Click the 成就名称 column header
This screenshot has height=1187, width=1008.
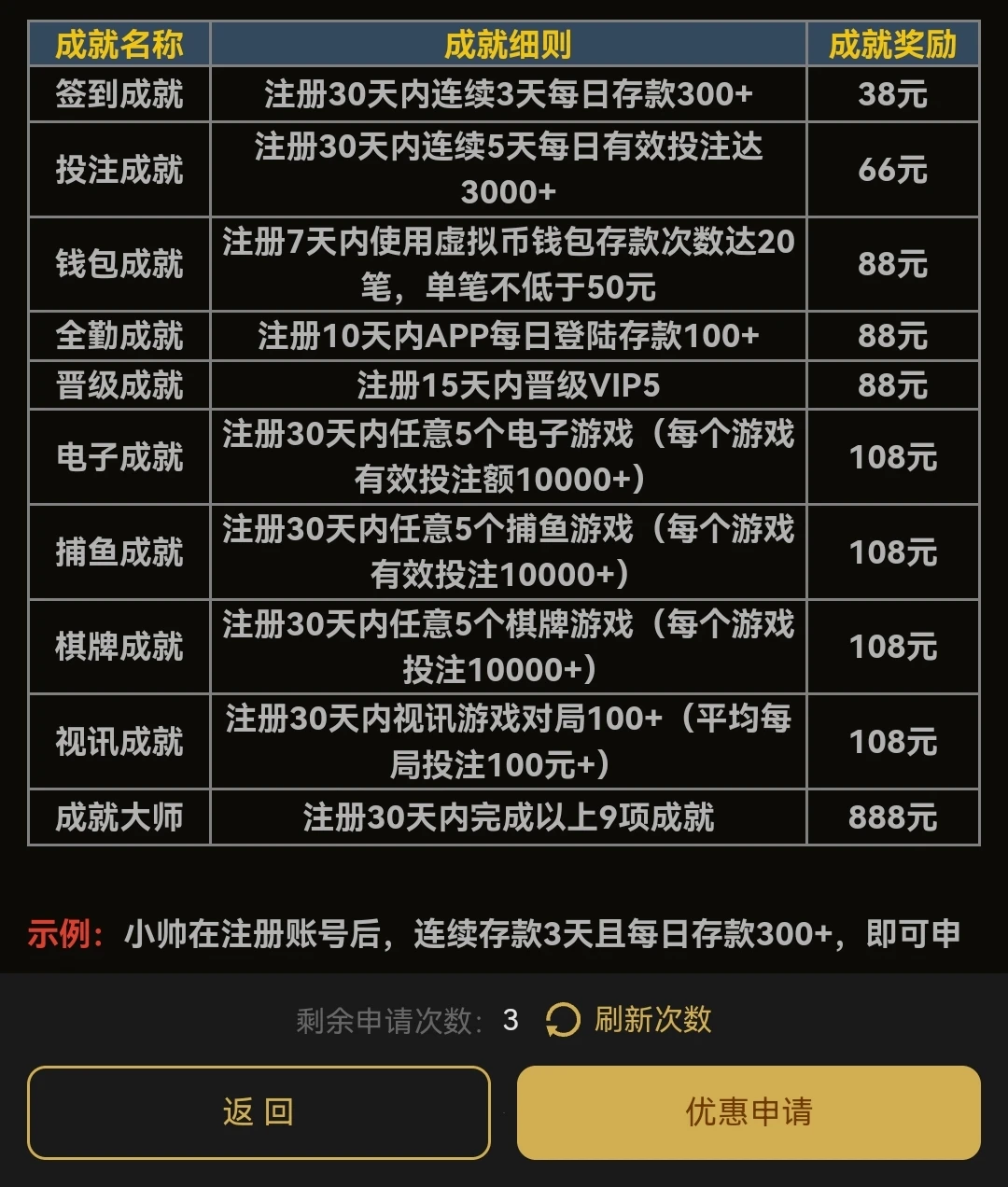(x=119, y=43)
